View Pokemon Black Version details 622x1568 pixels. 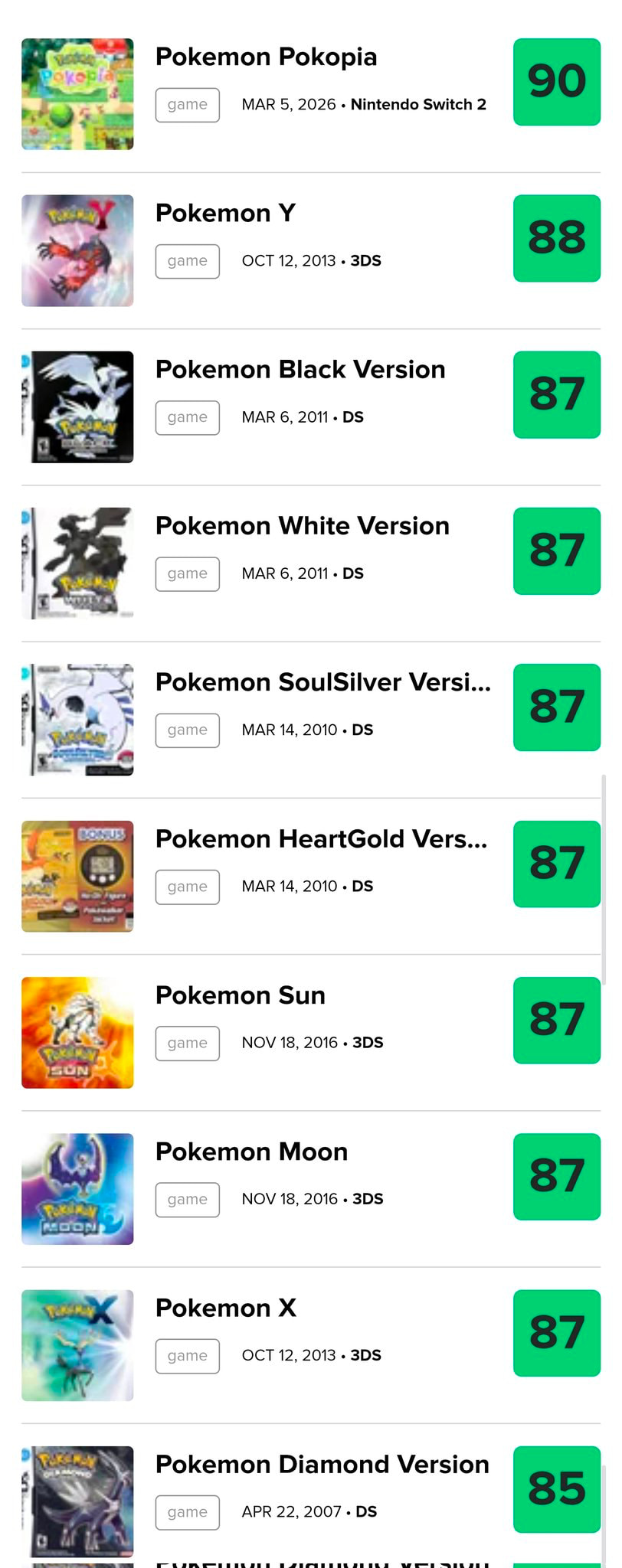300,370
